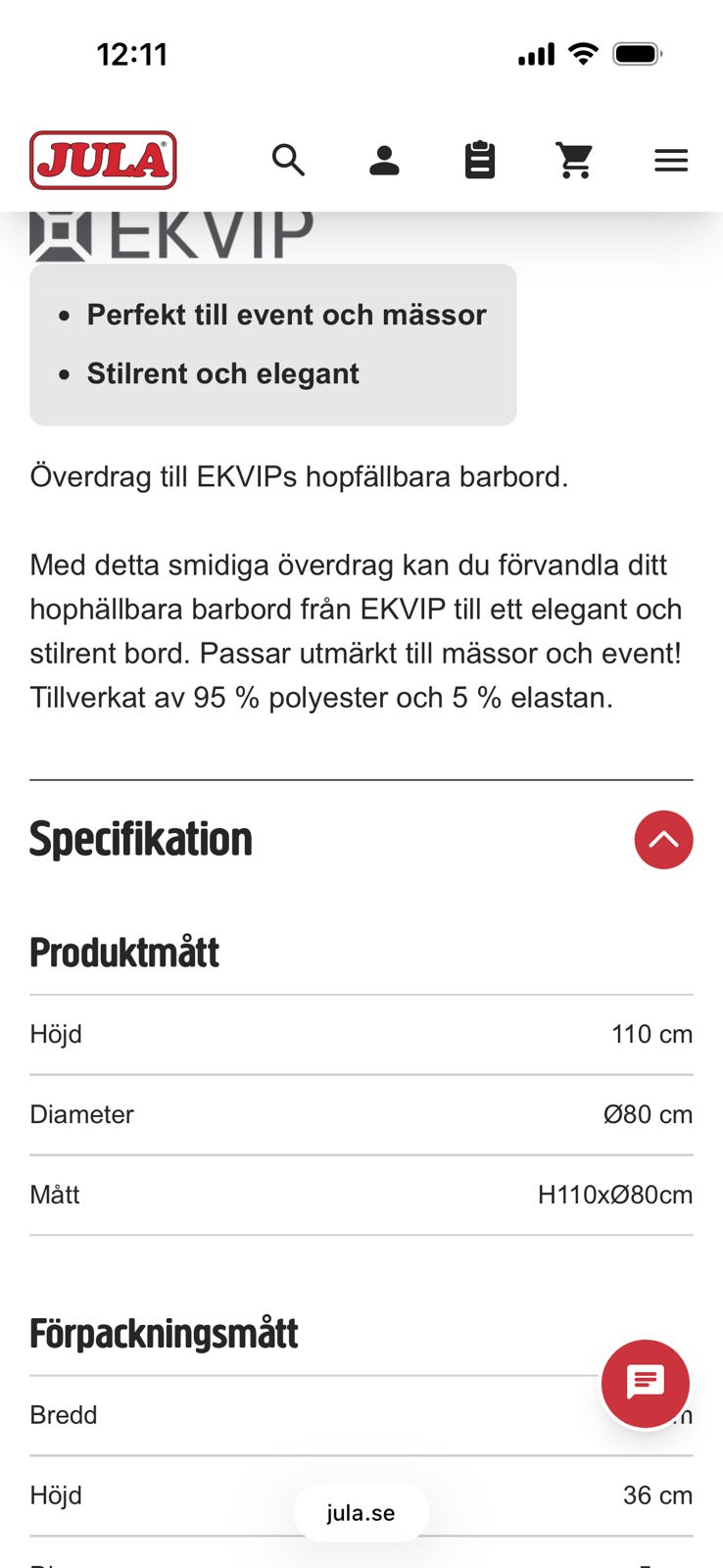723x1568 pixels.
Task: Open the chat support bubble
Action: tap(646, 1383)
